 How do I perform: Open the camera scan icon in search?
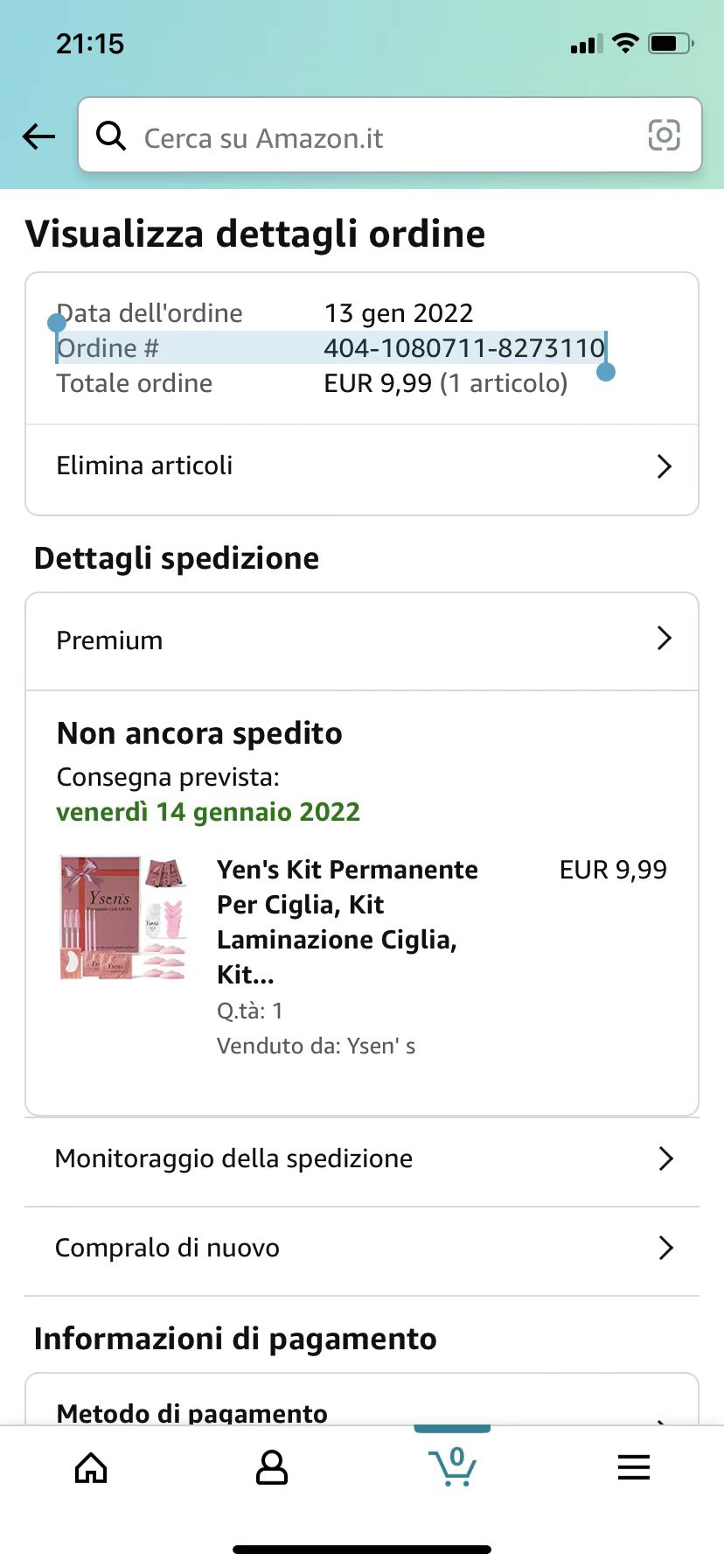pos(664,136)
